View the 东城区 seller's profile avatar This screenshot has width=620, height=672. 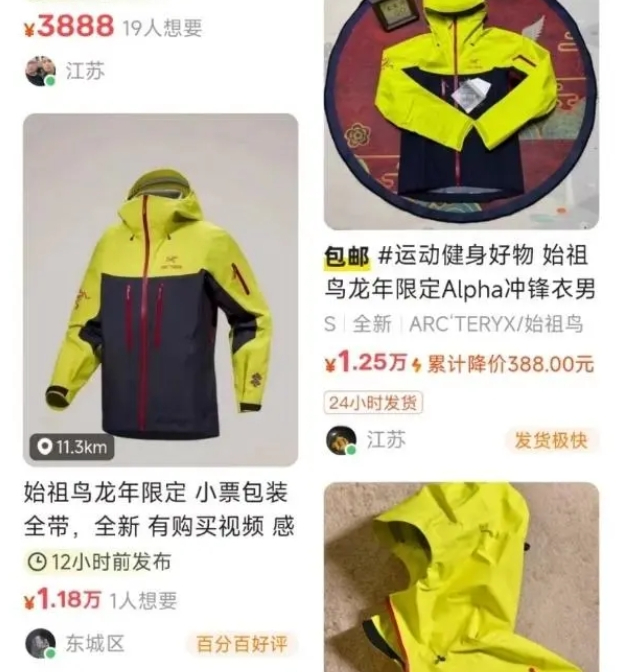coord(41,643)
